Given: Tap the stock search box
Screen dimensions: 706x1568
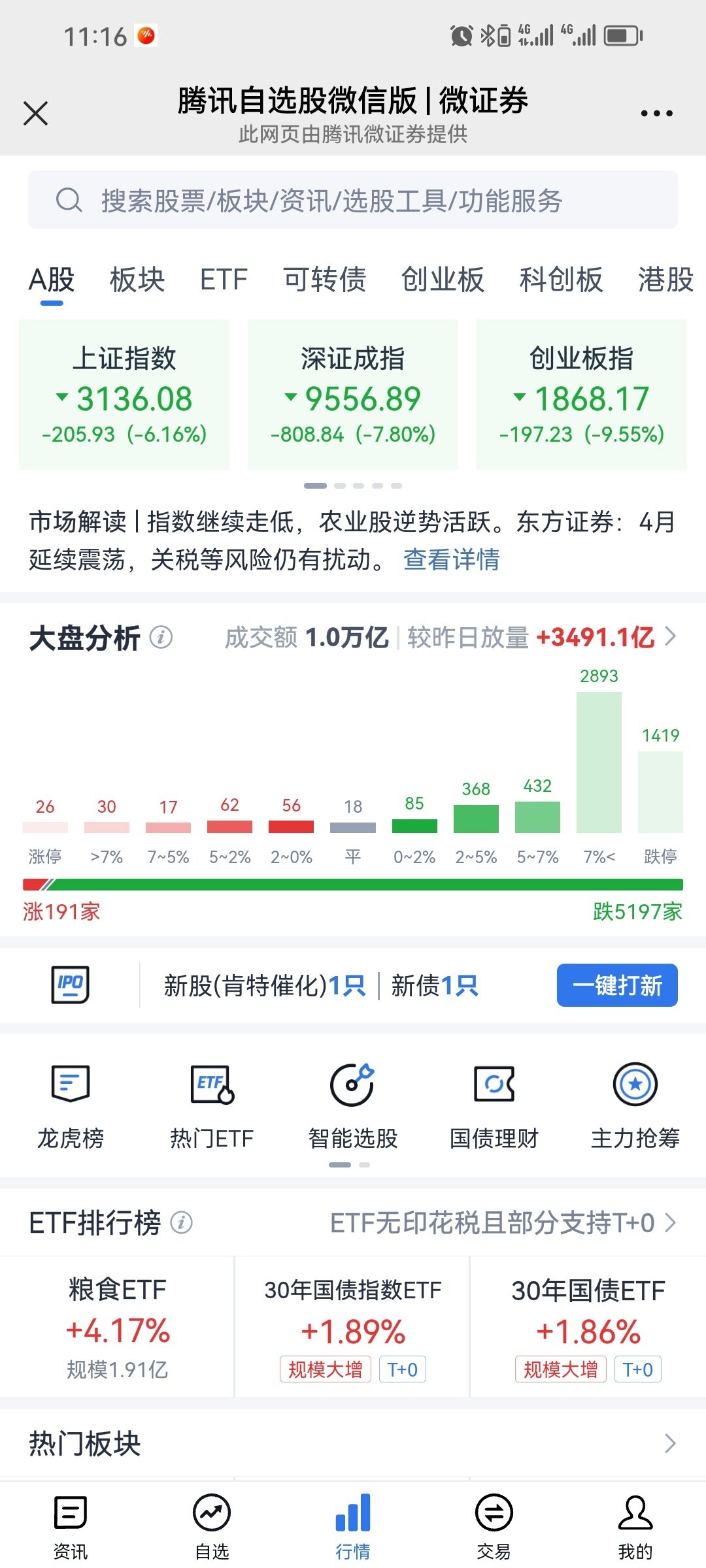Looking at the screenshot, I should (353, 200).
